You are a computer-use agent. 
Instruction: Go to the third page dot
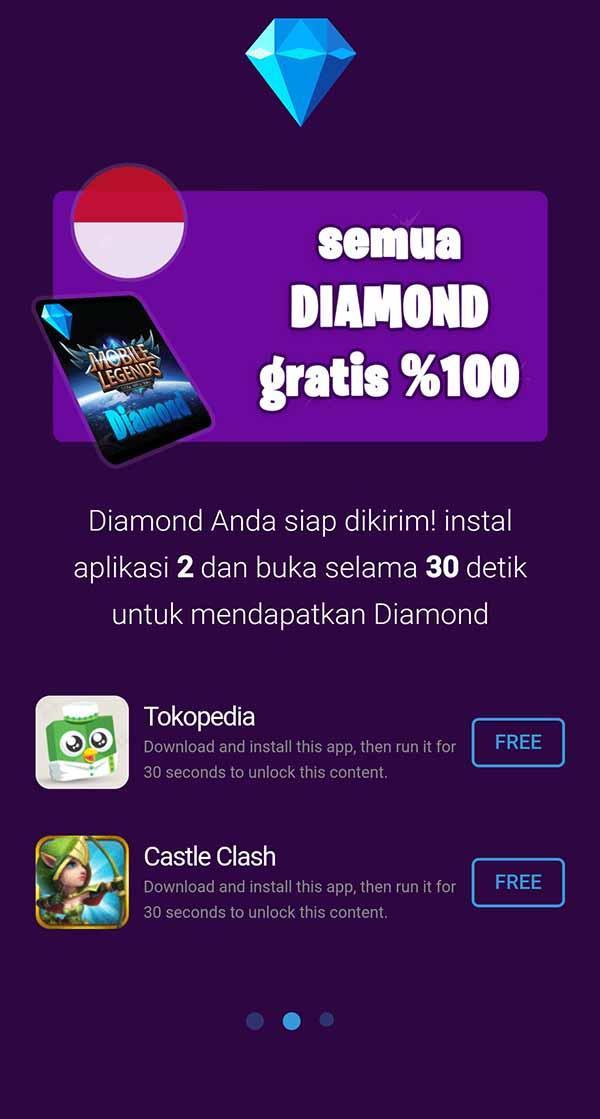pos(327,1020)
